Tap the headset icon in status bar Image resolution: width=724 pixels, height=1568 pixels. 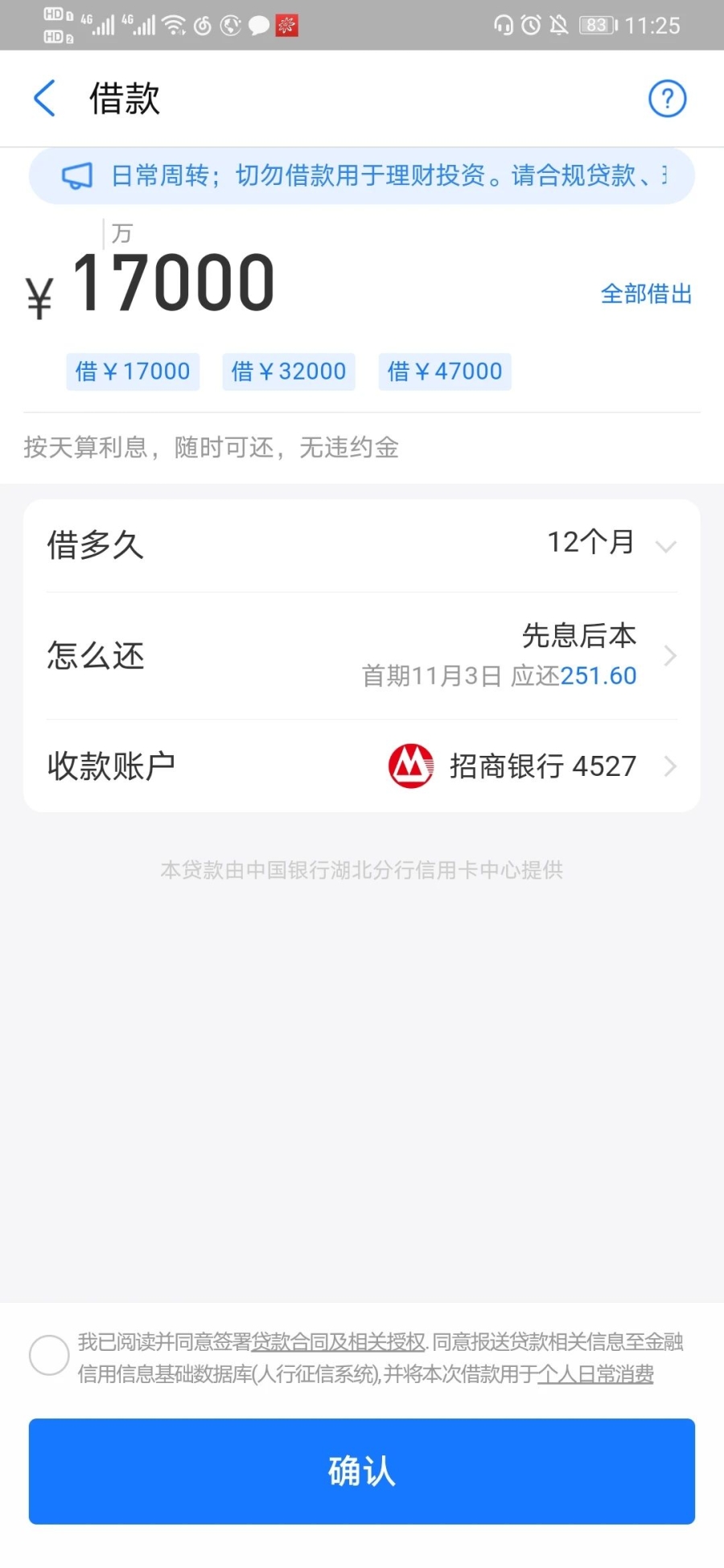(x=503, y=24)
